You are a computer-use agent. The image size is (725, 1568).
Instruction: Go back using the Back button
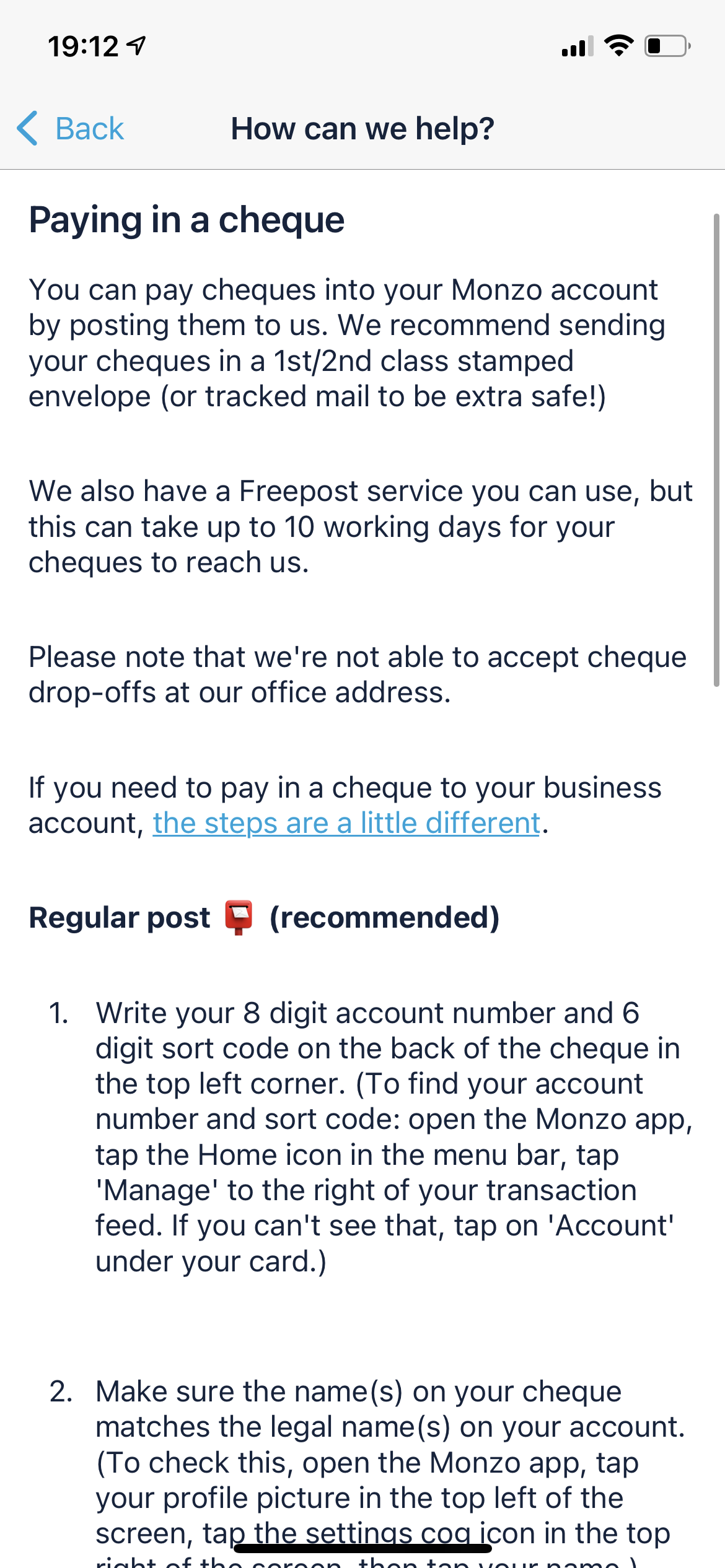[x=70, y=129]
